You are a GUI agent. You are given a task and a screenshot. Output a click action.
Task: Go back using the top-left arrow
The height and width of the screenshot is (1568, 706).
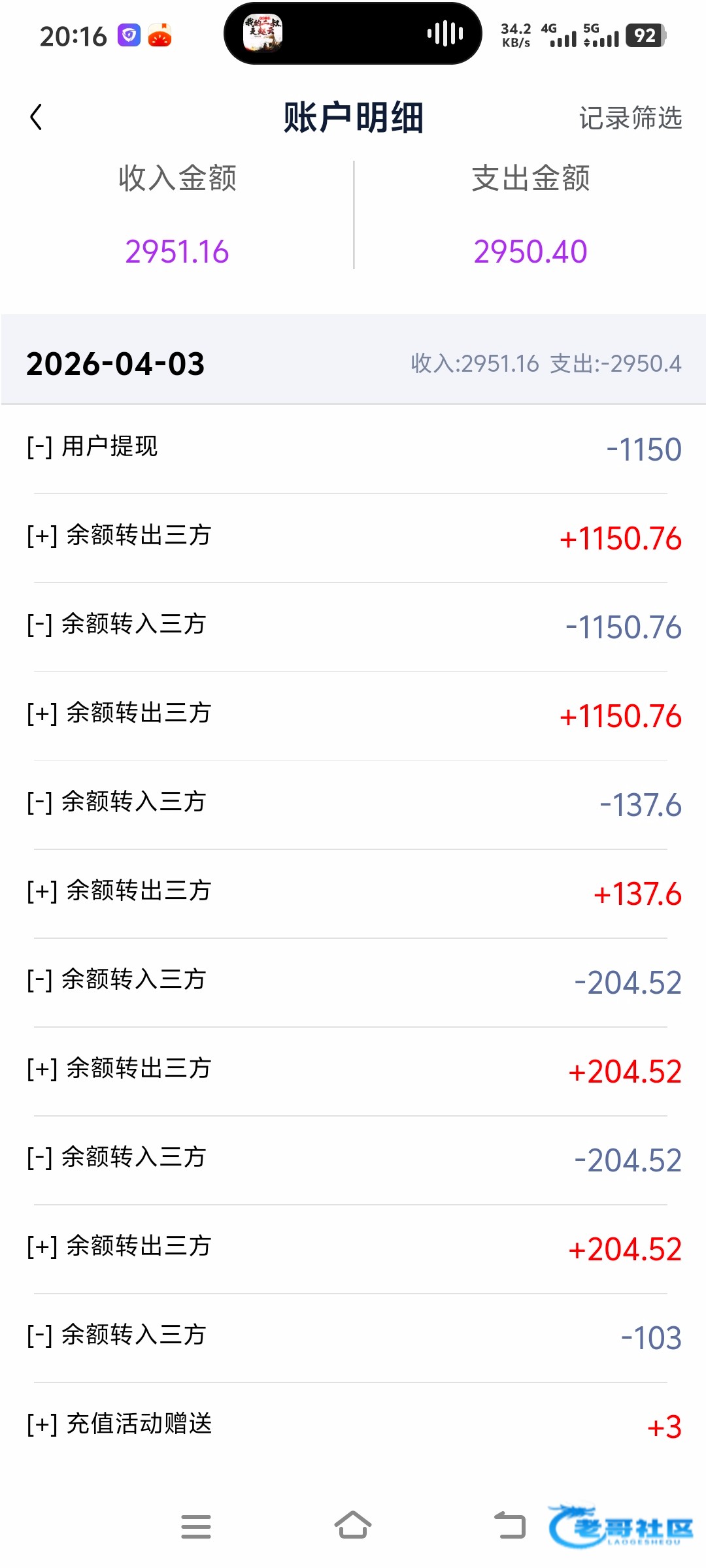click(x=37, y=118)
